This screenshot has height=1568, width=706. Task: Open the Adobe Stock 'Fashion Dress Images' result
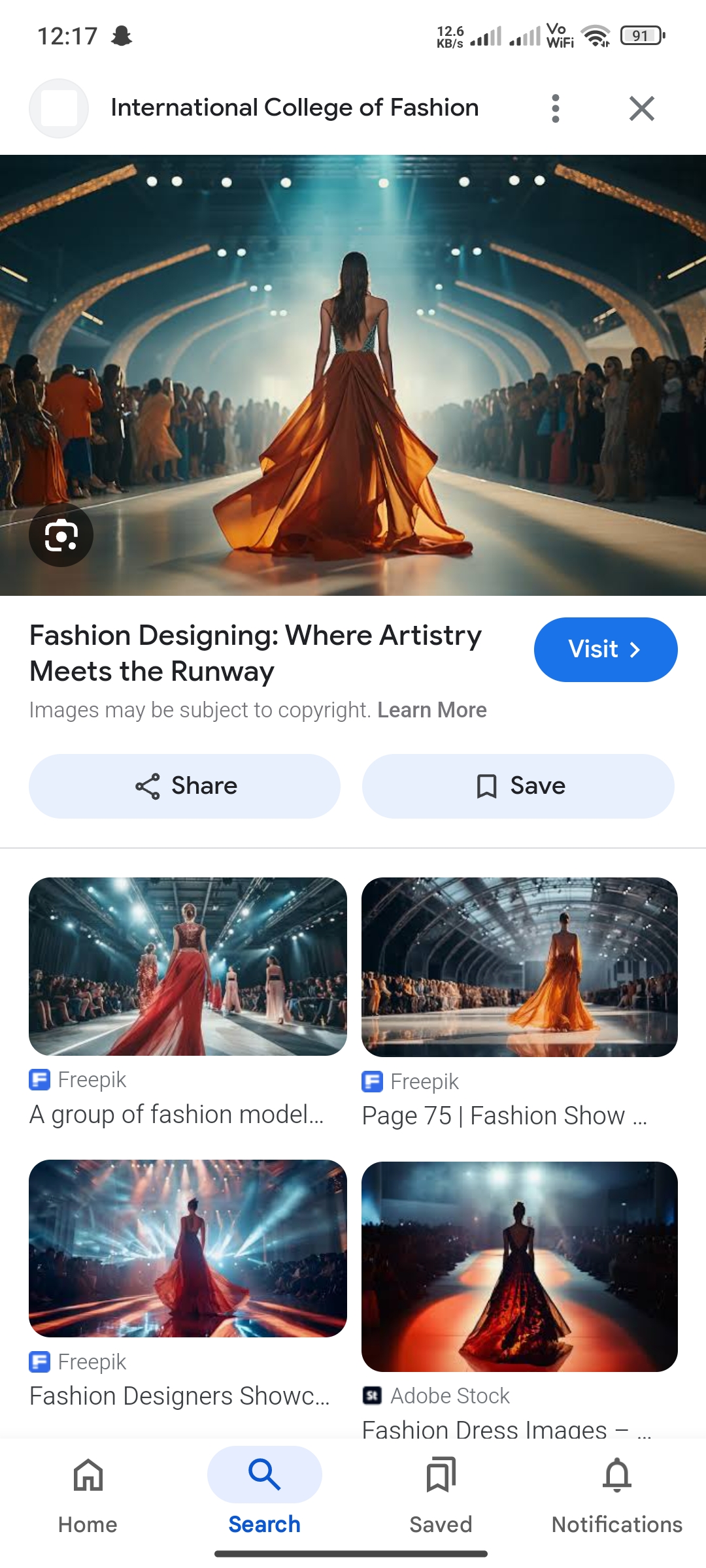(x=520, y=1266)
